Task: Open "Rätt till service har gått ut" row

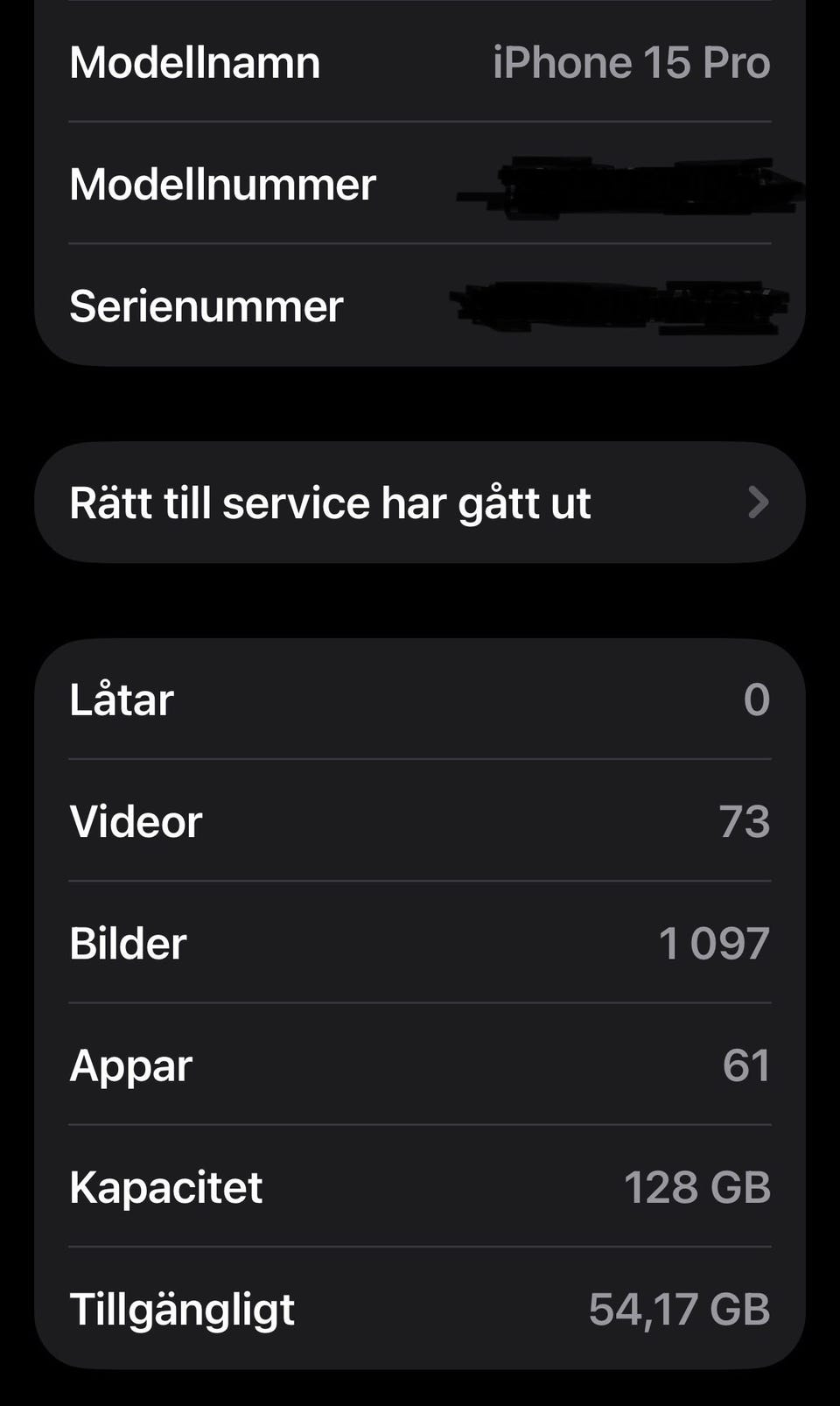Action: (x=420, y=503)
